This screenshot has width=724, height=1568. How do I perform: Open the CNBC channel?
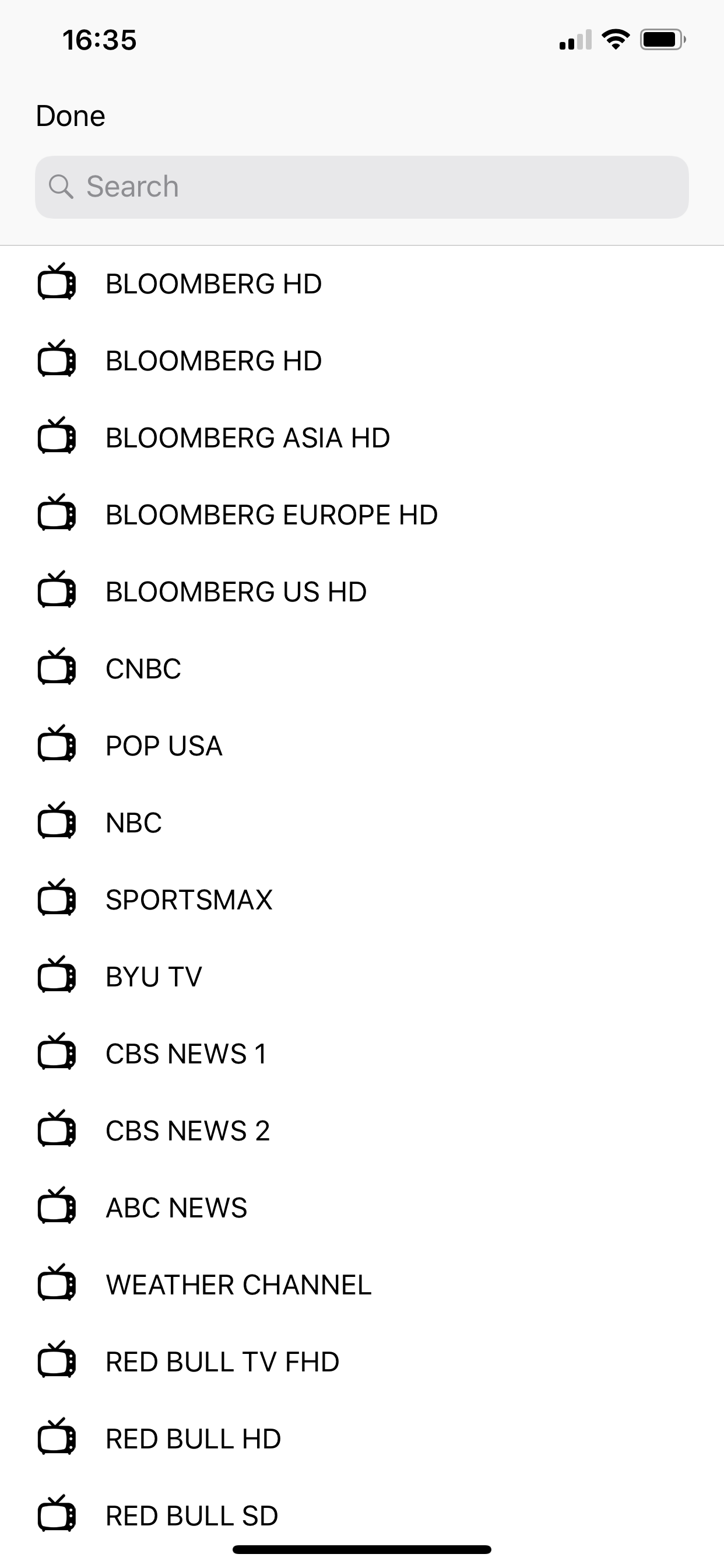click(x=143, y=669)
